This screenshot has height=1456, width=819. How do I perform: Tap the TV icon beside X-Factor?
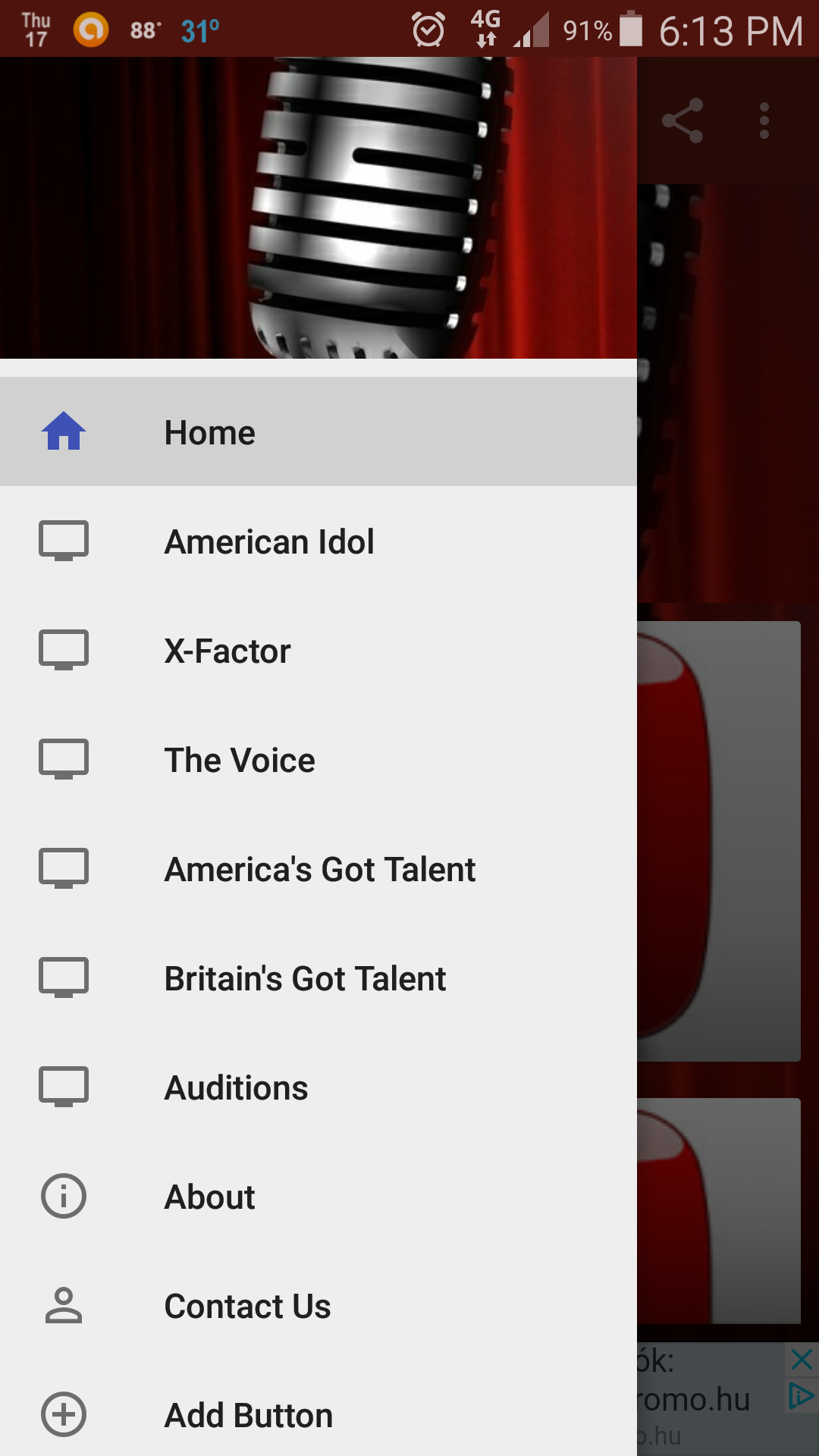(x=64, y=649)
